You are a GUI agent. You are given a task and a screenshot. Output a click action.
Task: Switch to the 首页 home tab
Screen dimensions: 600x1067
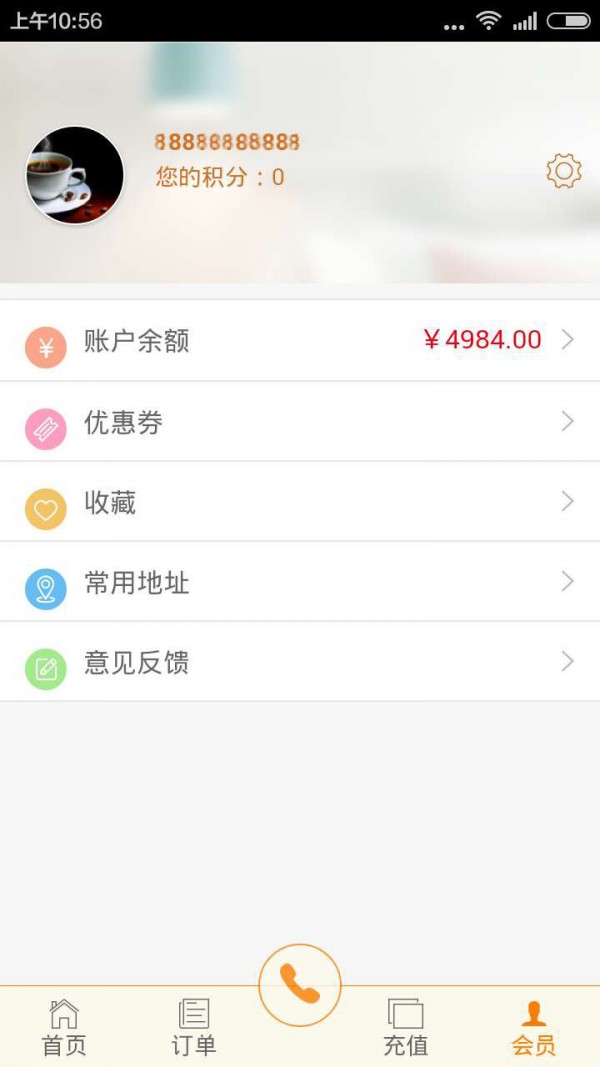pyautogui.click(x=64, y=1027)
